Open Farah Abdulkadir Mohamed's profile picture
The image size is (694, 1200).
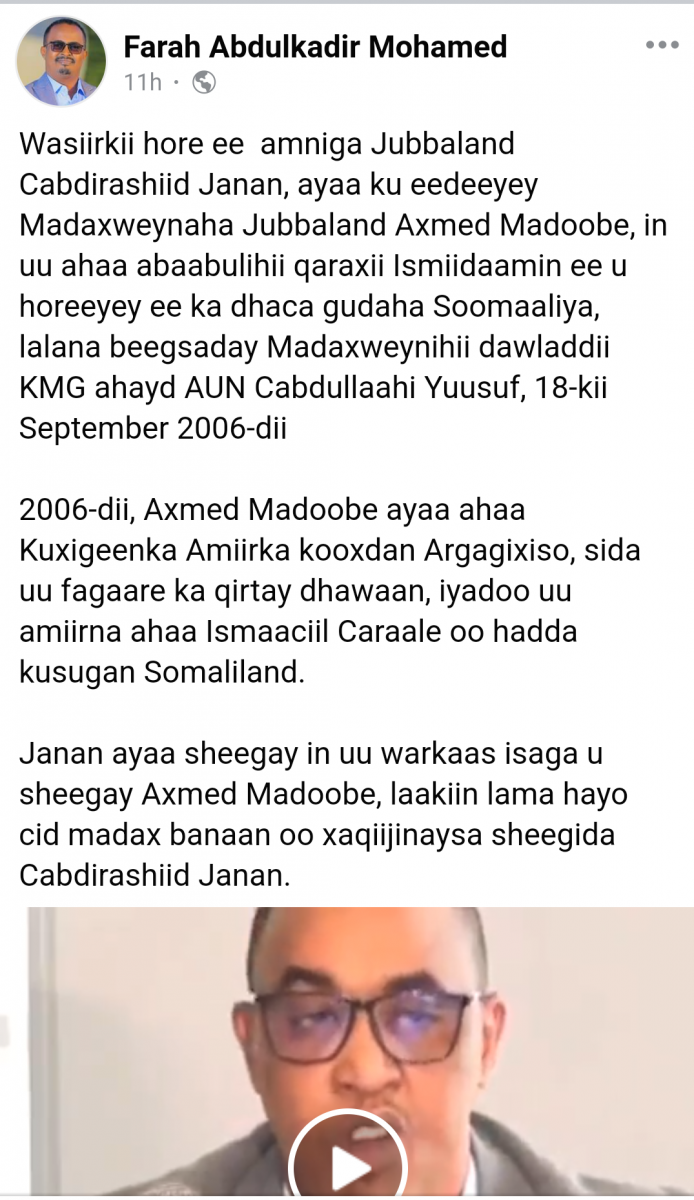pyautogui.click(x=62, y=62)
